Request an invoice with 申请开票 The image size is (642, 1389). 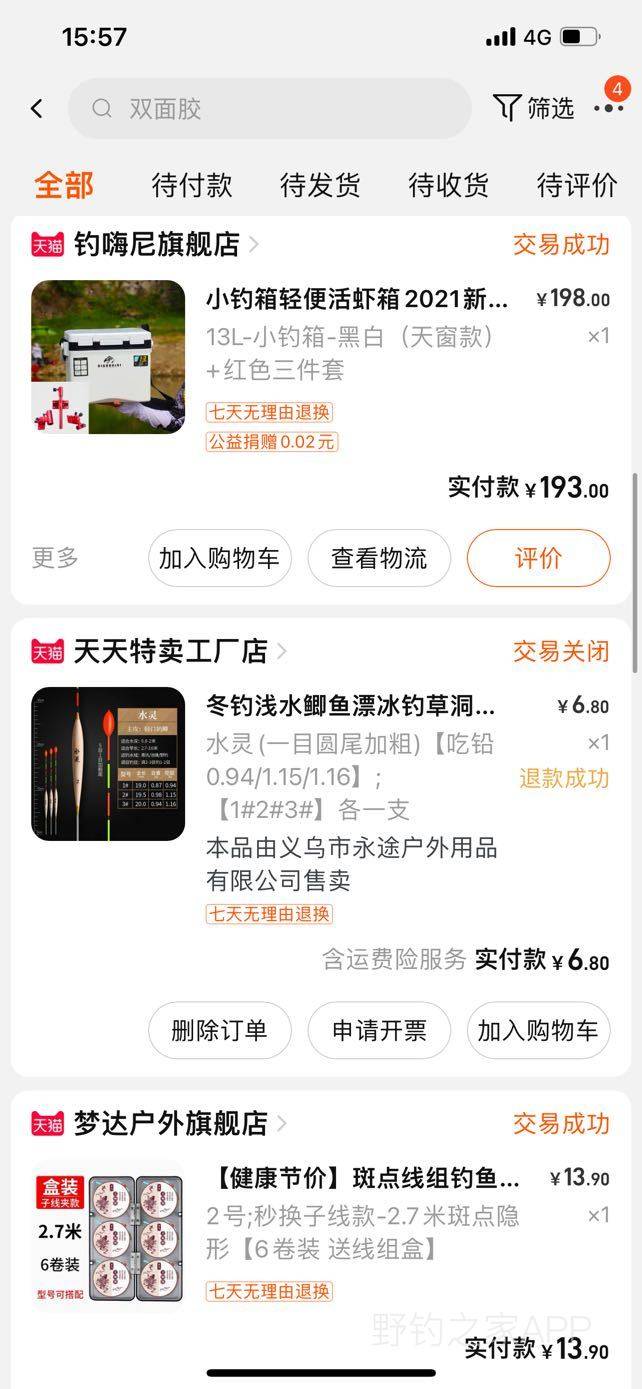tap(379, 1030)
